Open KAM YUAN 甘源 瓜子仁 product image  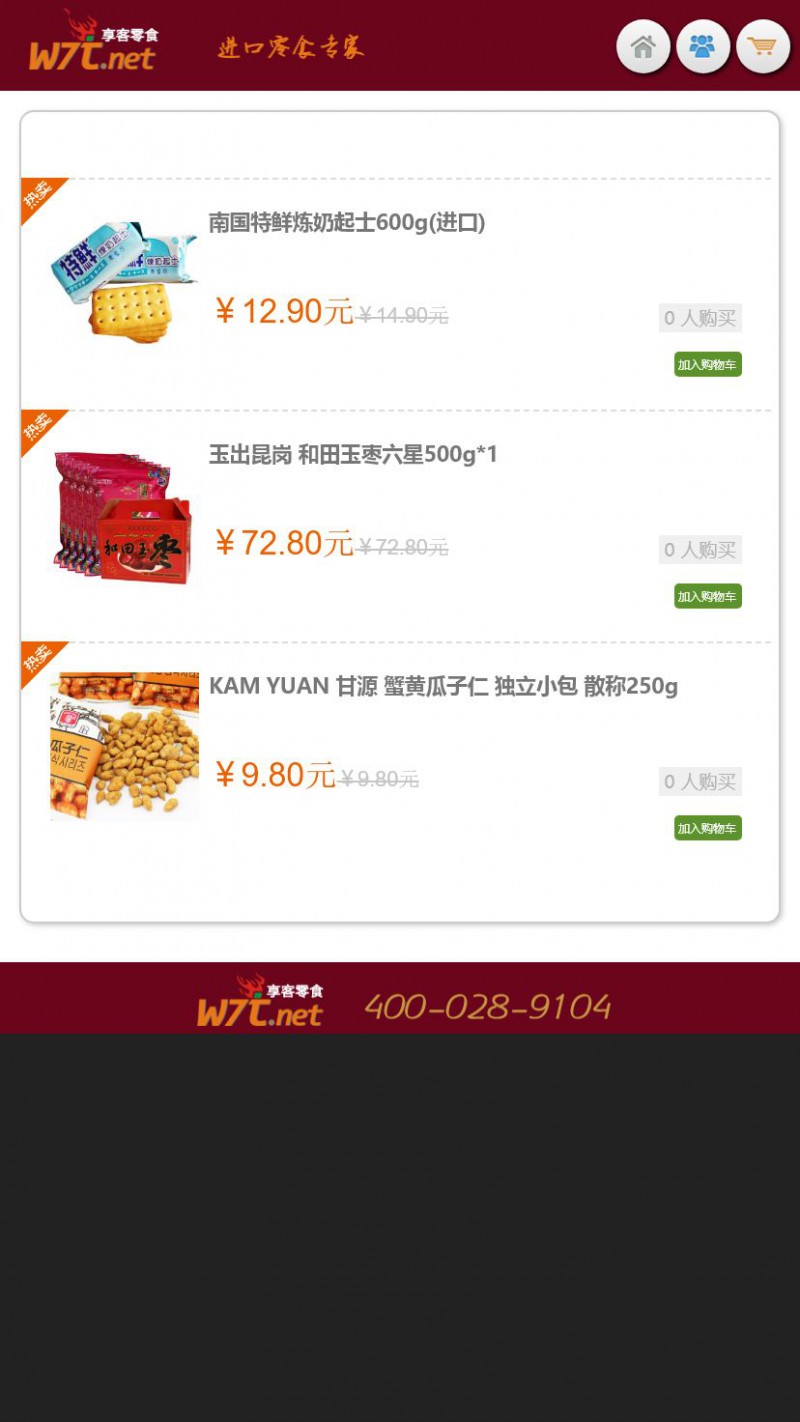click(125, 746)
